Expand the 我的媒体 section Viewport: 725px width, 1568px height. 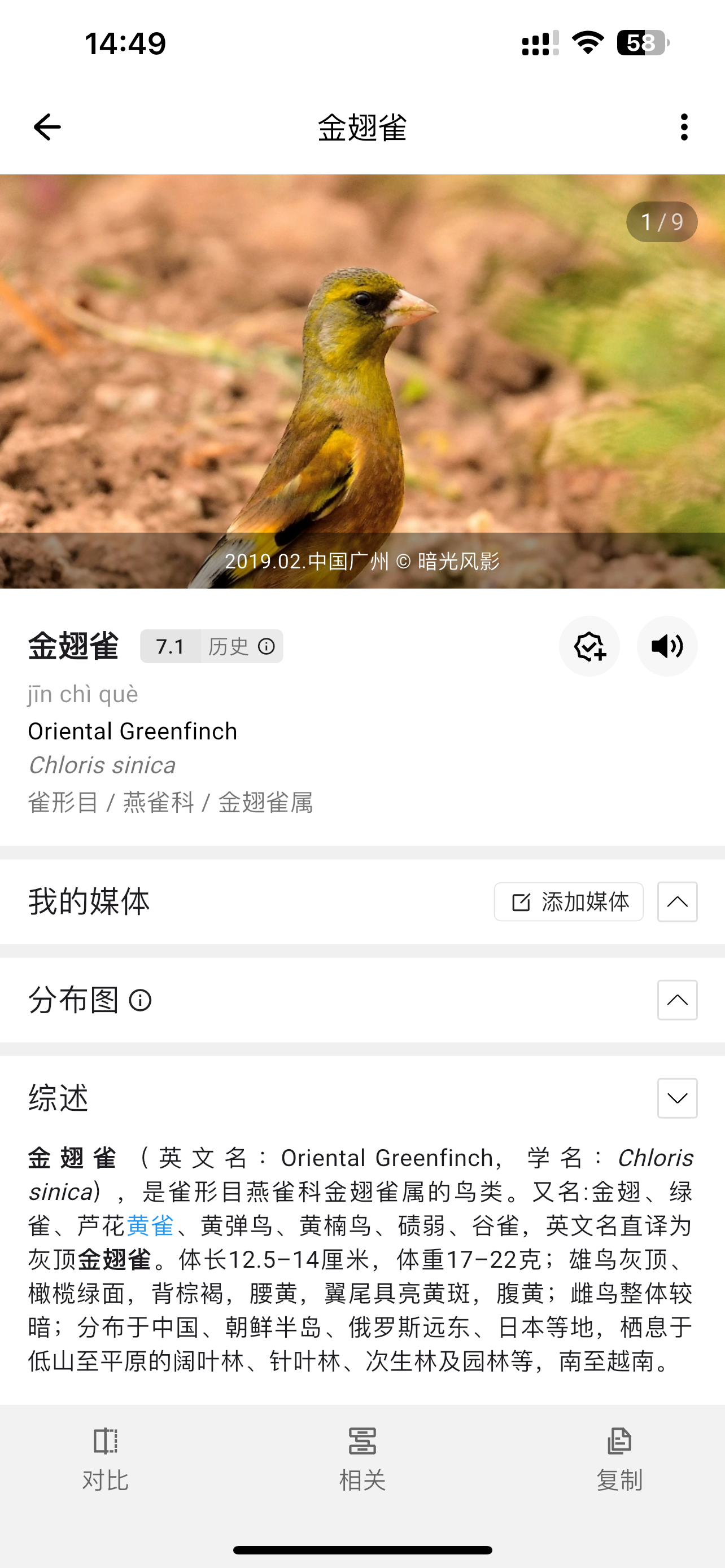(678, 901)
